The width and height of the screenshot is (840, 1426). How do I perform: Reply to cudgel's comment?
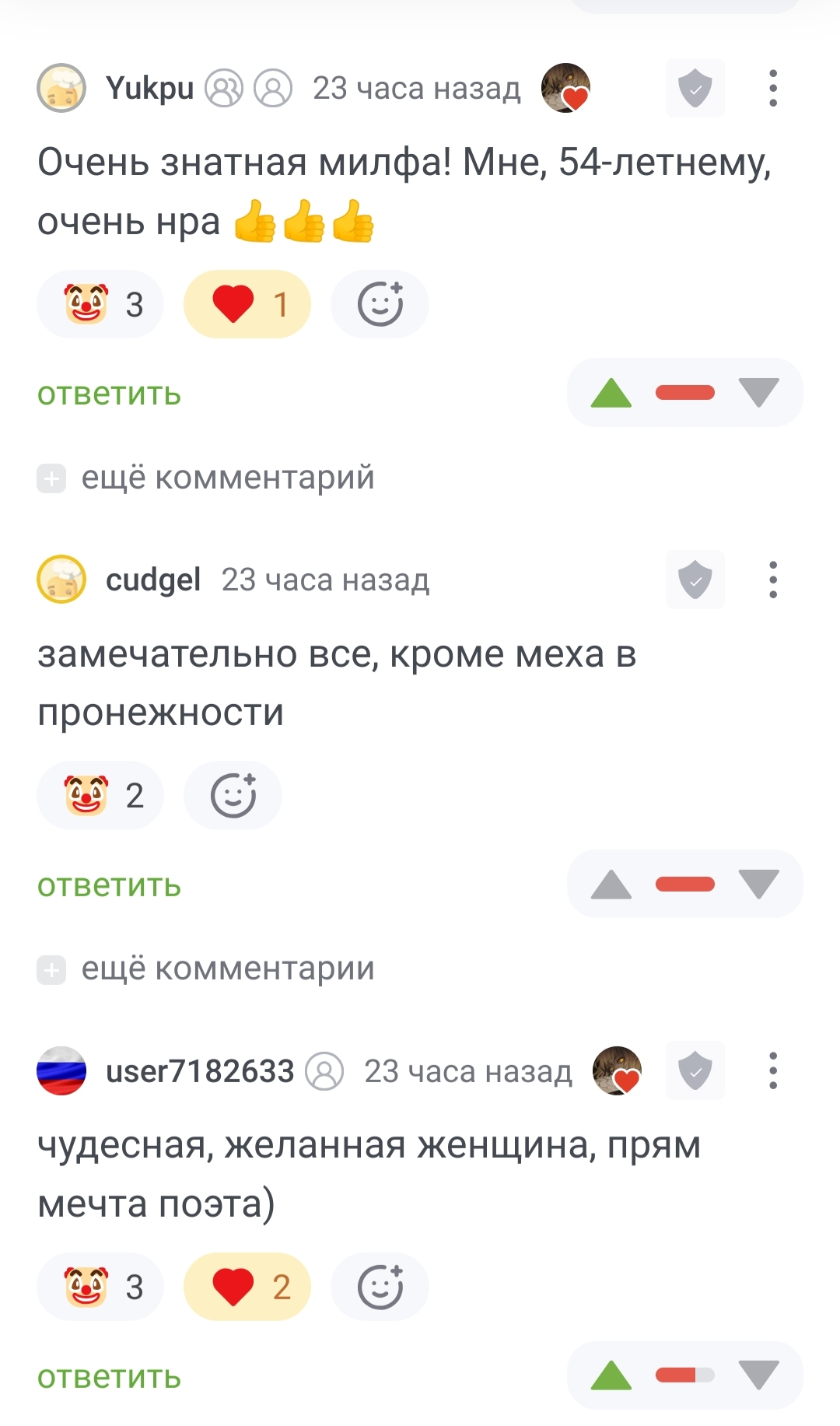[x=109, y=885]
